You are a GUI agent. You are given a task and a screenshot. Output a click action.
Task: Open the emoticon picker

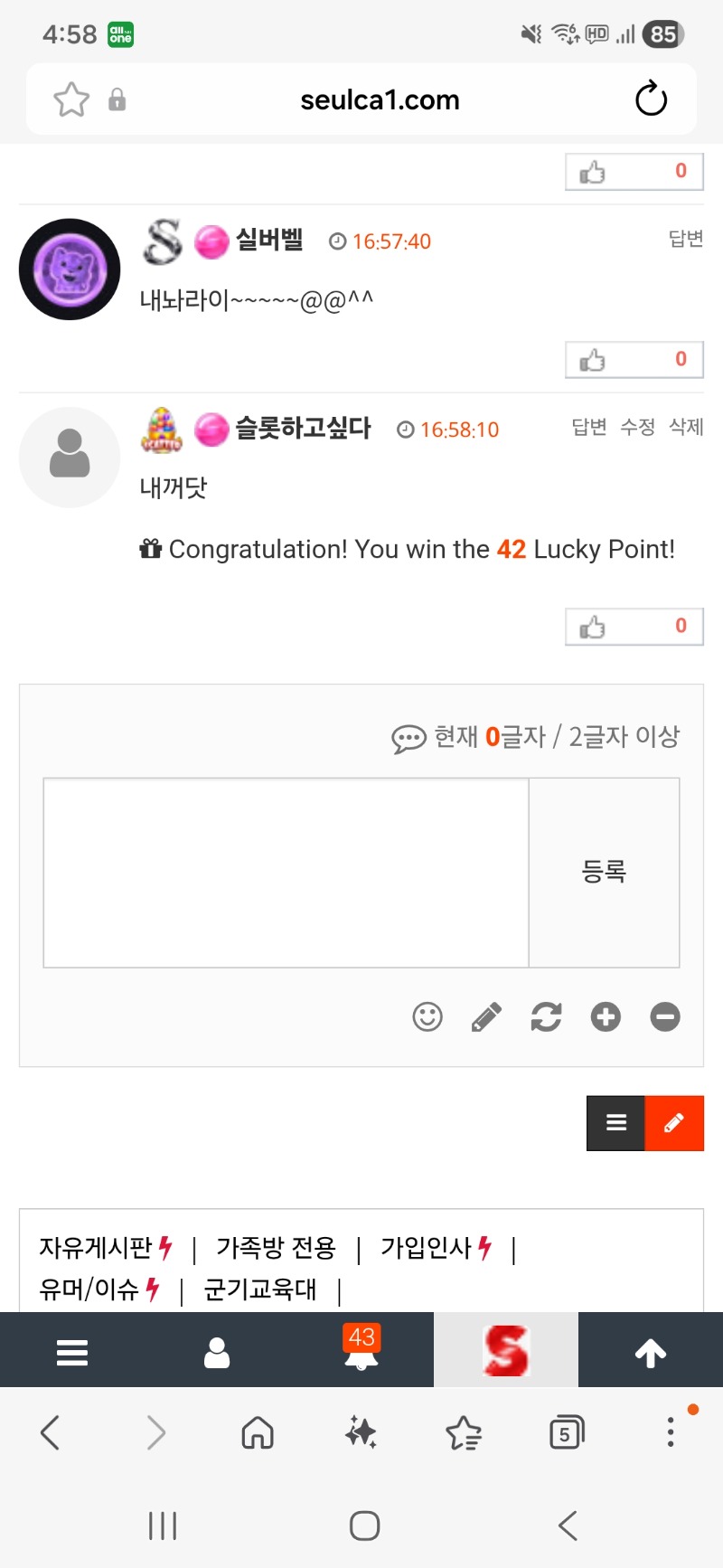pyautogui.click(x=427, y=1017)
